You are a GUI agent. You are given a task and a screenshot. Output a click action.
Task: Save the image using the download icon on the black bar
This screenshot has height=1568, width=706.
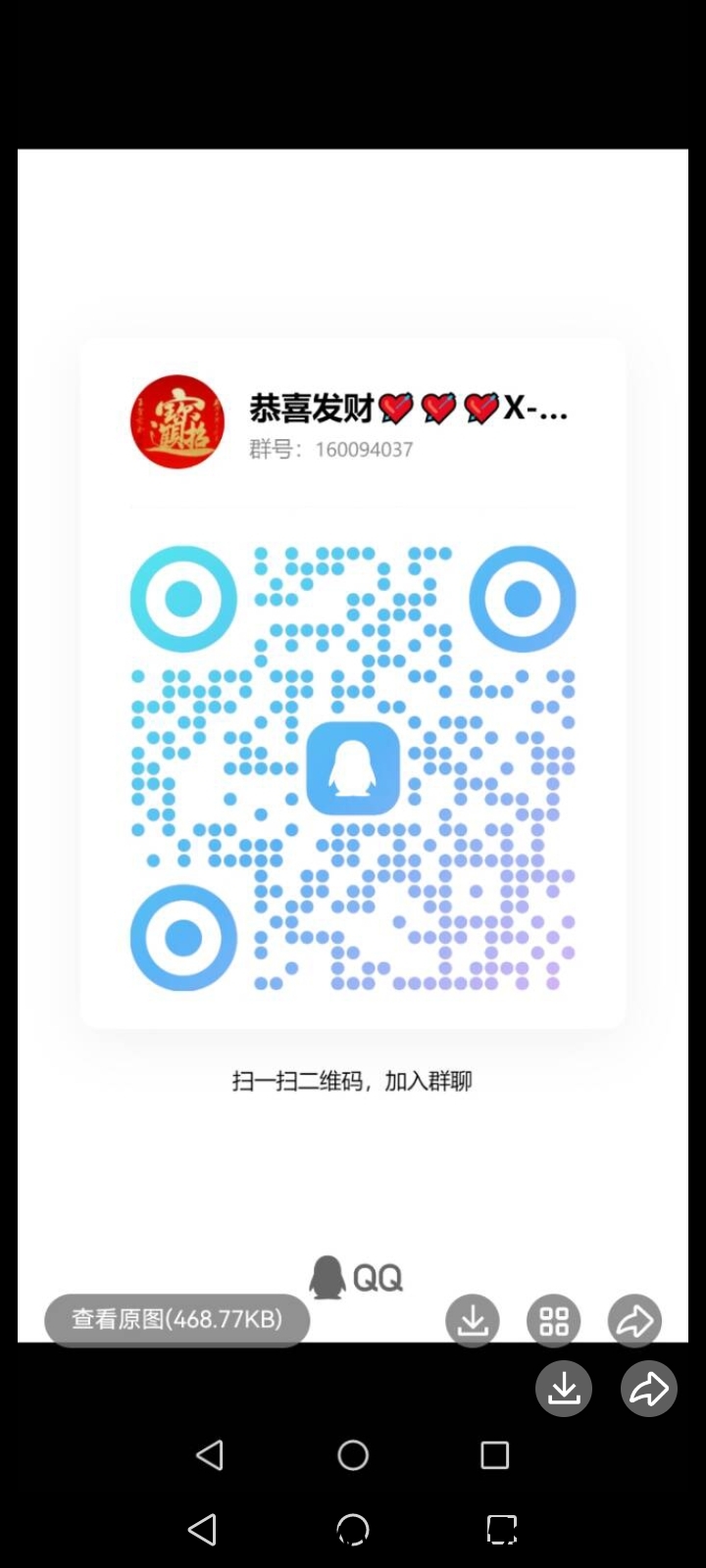point(564,1388)
